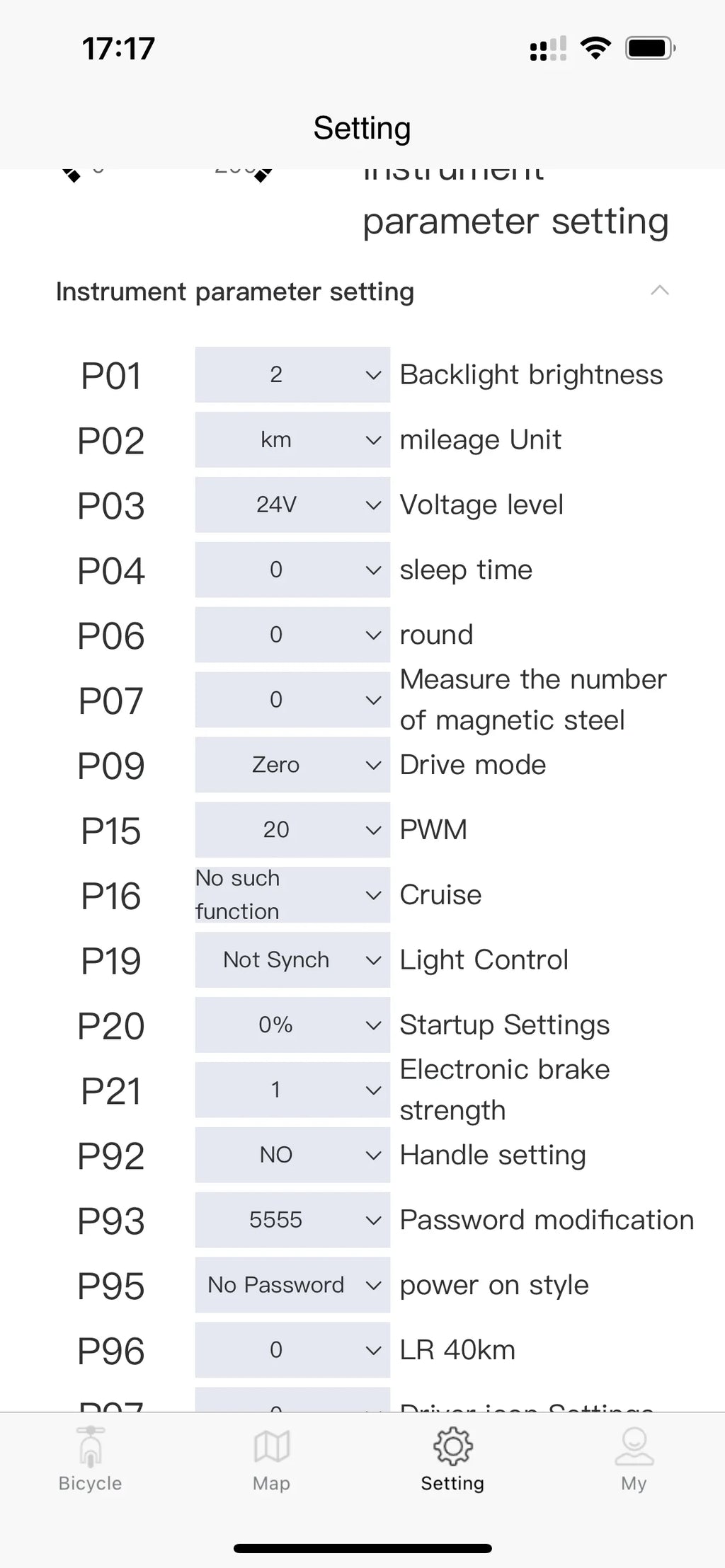Adjust the P21 Electronic brake strength dropdown
This screenshot has width=725, height=1568.
point(292,1090)
